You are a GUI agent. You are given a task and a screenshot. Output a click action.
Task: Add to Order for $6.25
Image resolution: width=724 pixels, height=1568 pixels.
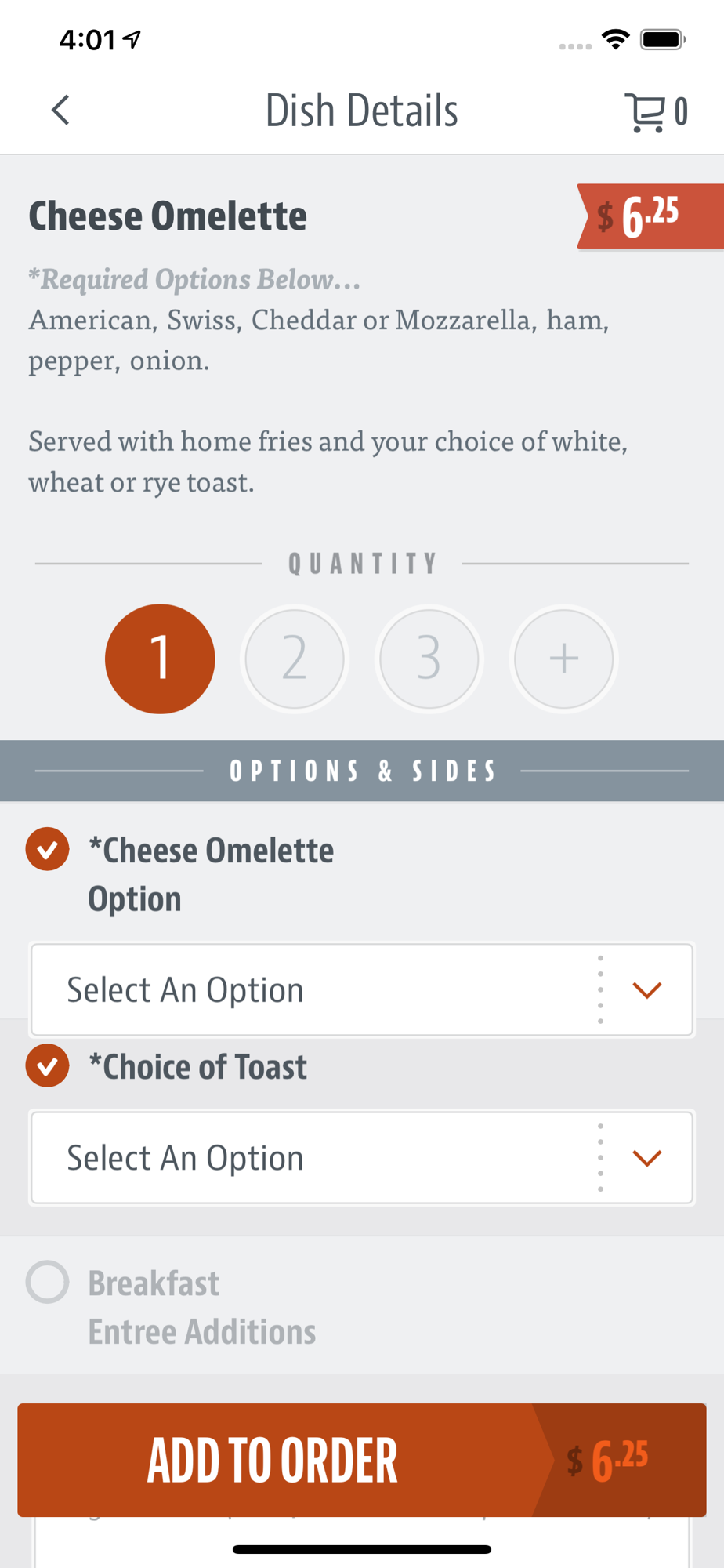point(362,1460)
